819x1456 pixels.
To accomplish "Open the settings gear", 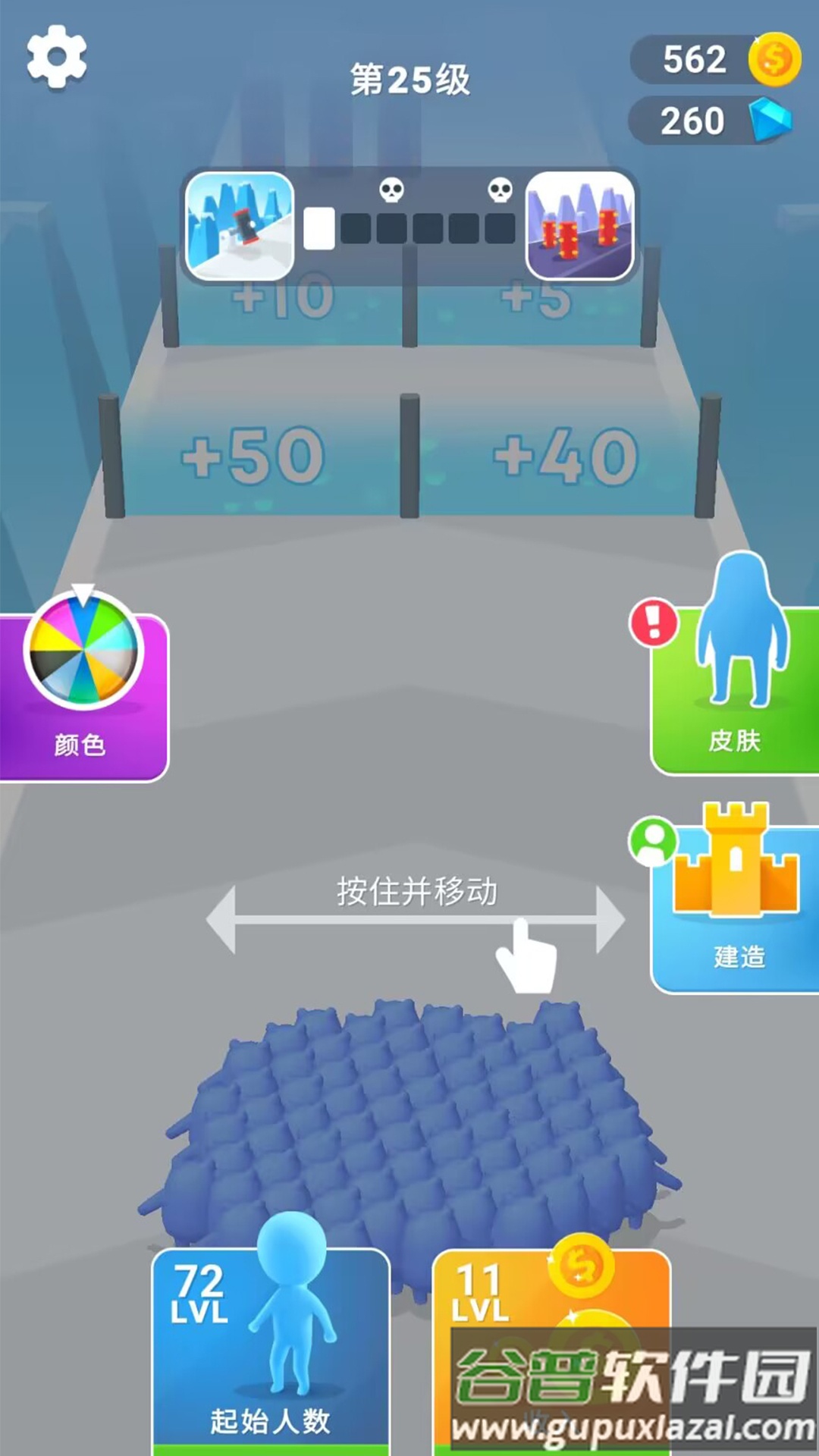I will [57, 57].
